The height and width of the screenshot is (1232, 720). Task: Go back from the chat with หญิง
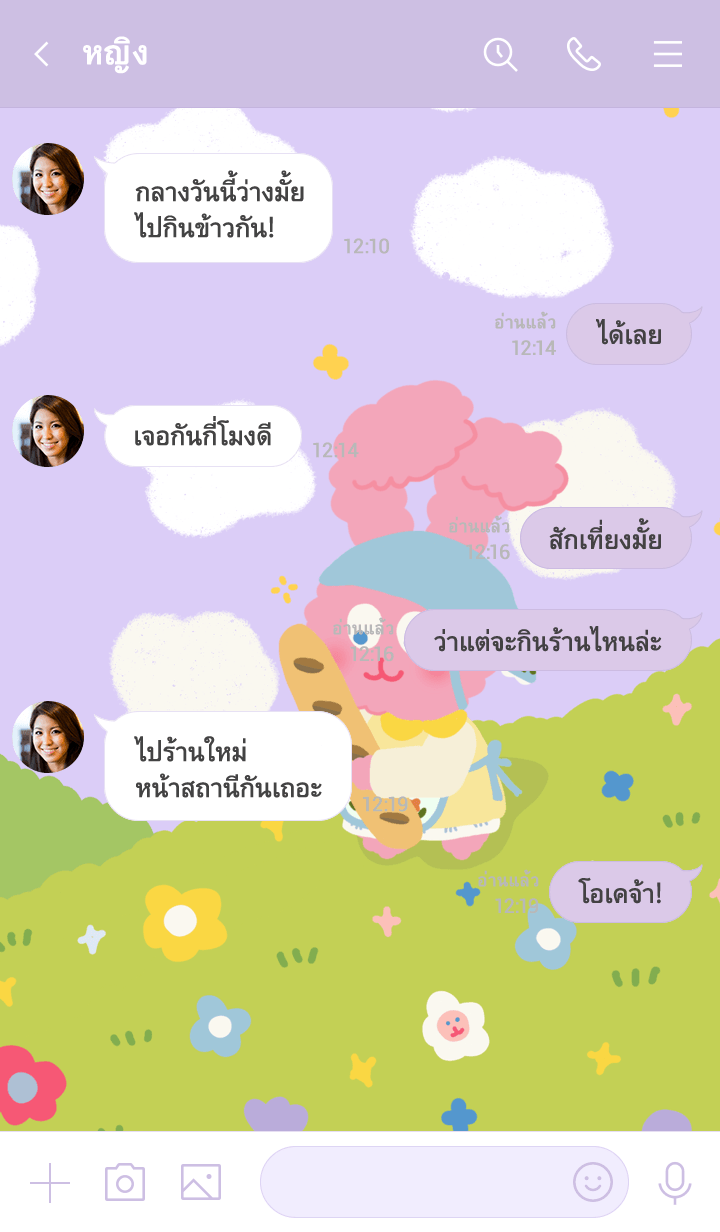pos(41,54)
